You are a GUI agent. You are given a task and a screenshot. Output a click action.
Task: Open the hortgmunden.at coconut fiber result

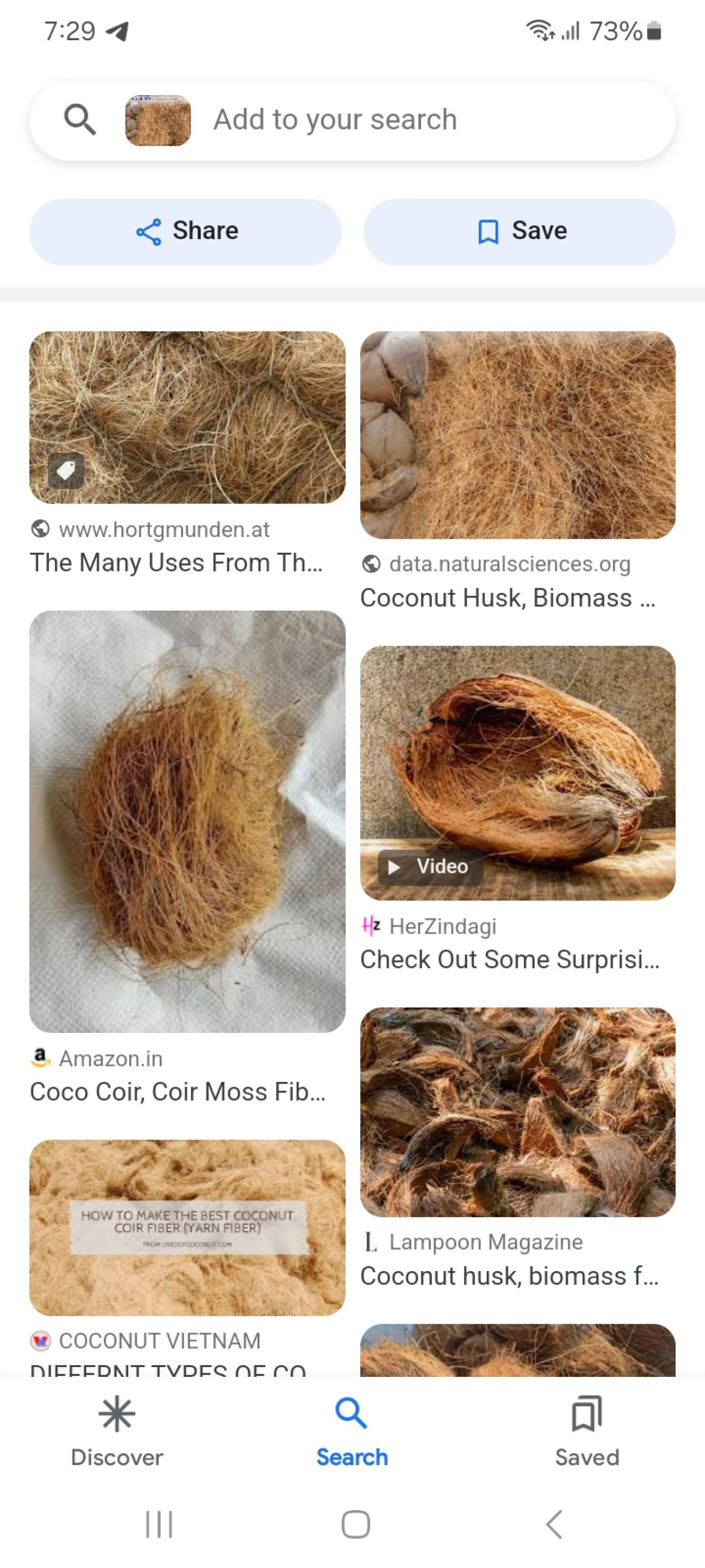coord(187,417)
